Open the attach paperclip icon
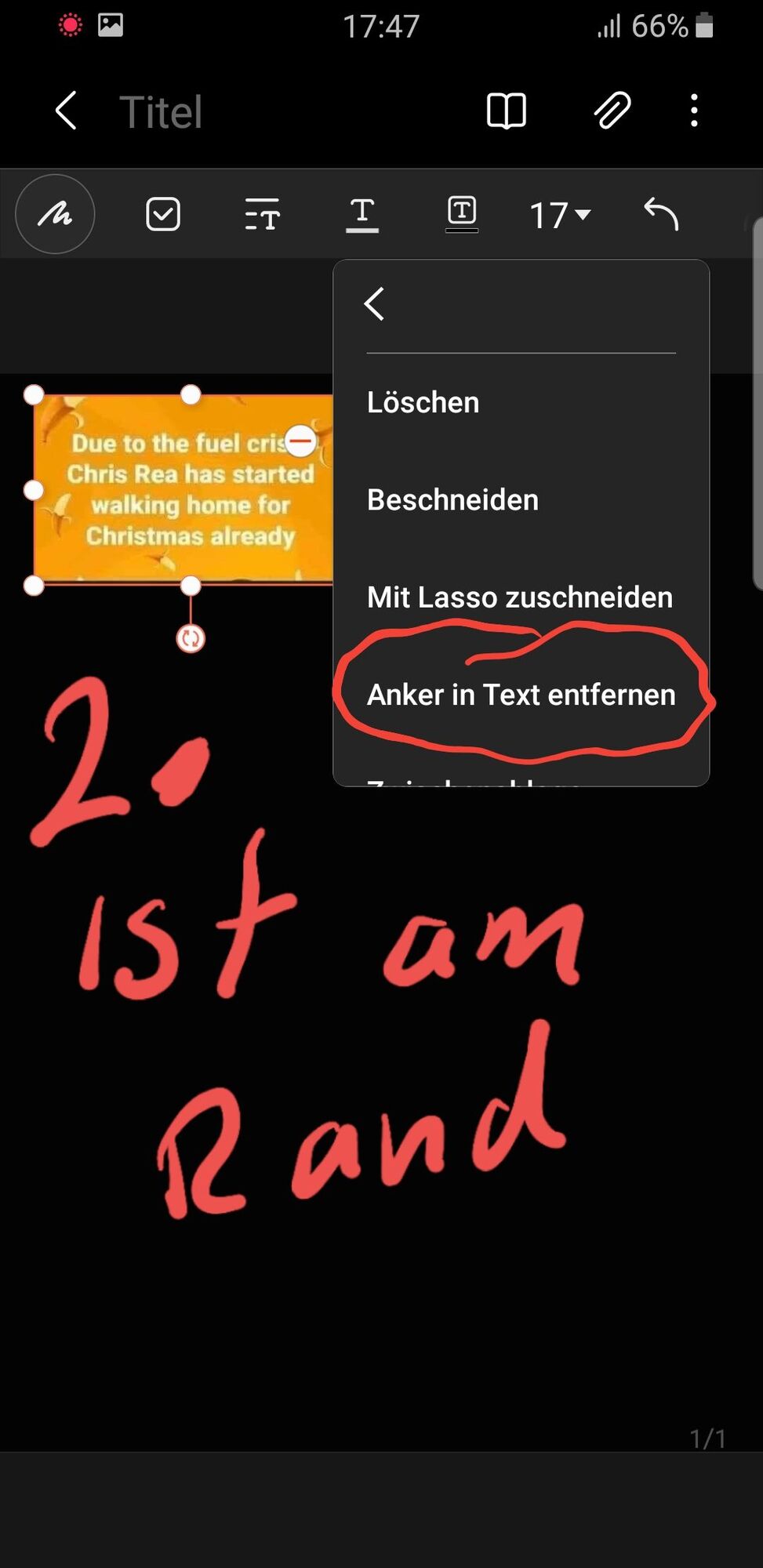763x1568 pixels. 612,111
